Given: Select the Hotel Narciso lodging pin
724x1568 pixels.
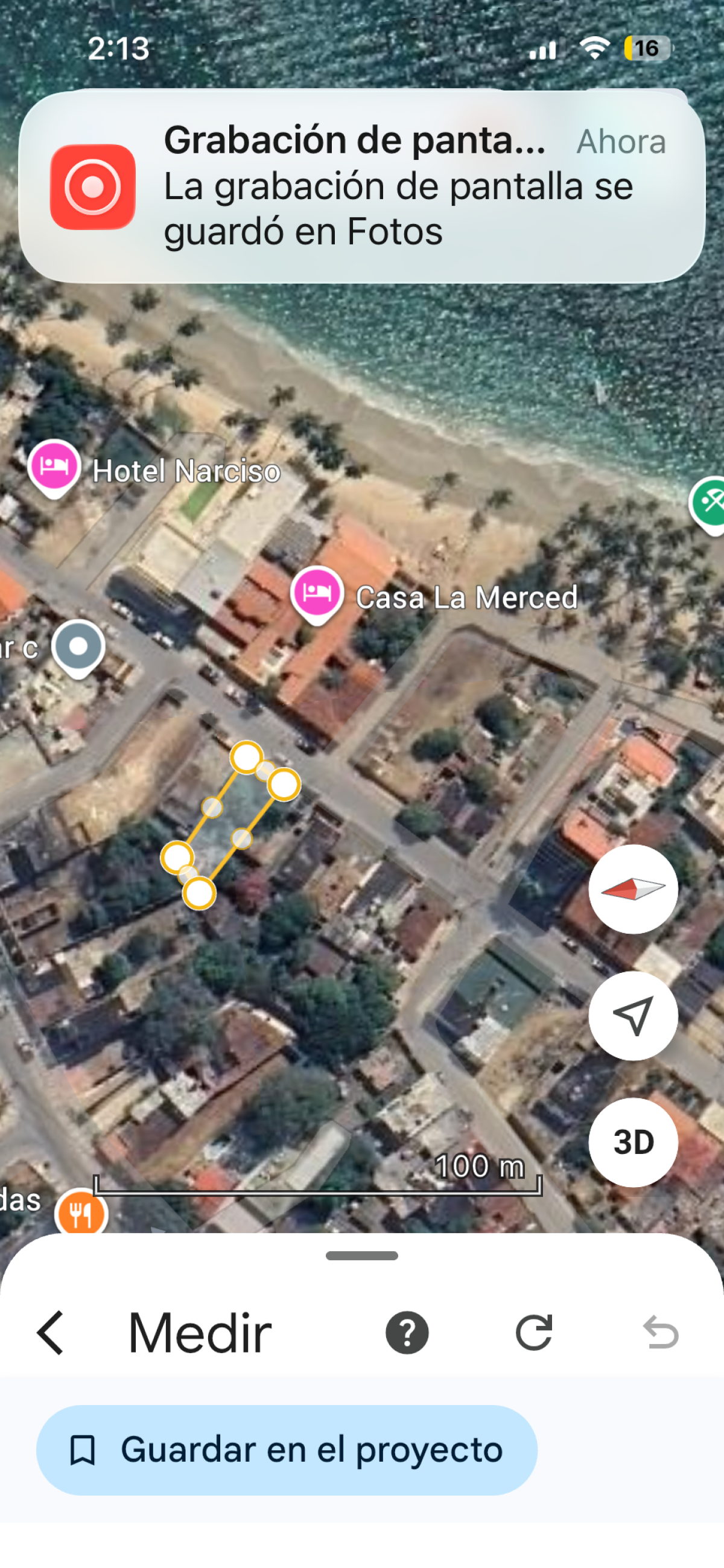Looking at the screenshot, I should point(54,467).
